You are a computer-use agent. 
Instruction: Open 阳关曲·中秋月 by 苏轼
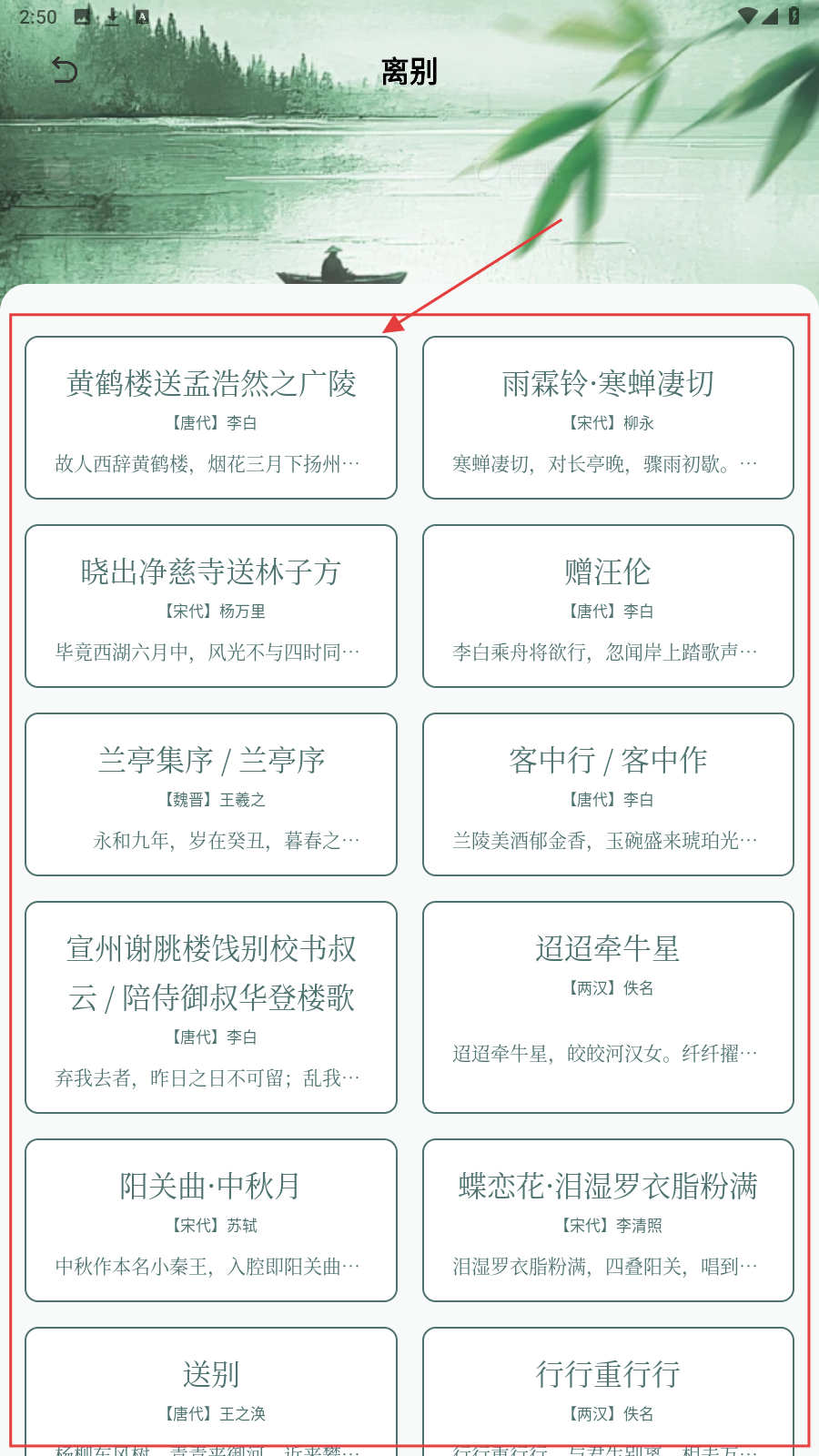(x=211, y=1220)
